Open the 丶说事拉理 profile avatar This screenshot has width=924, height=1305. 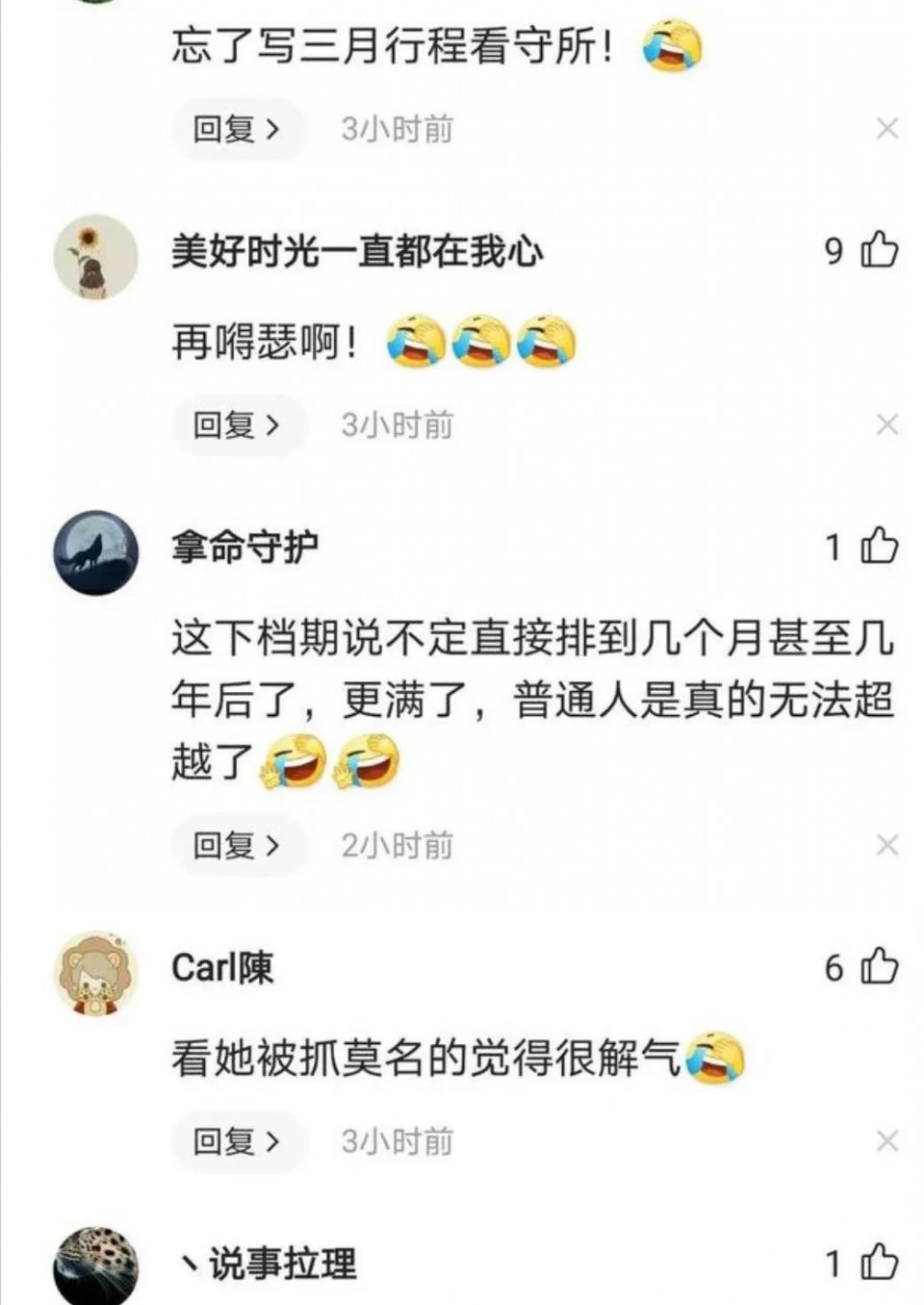[95, 1267]
